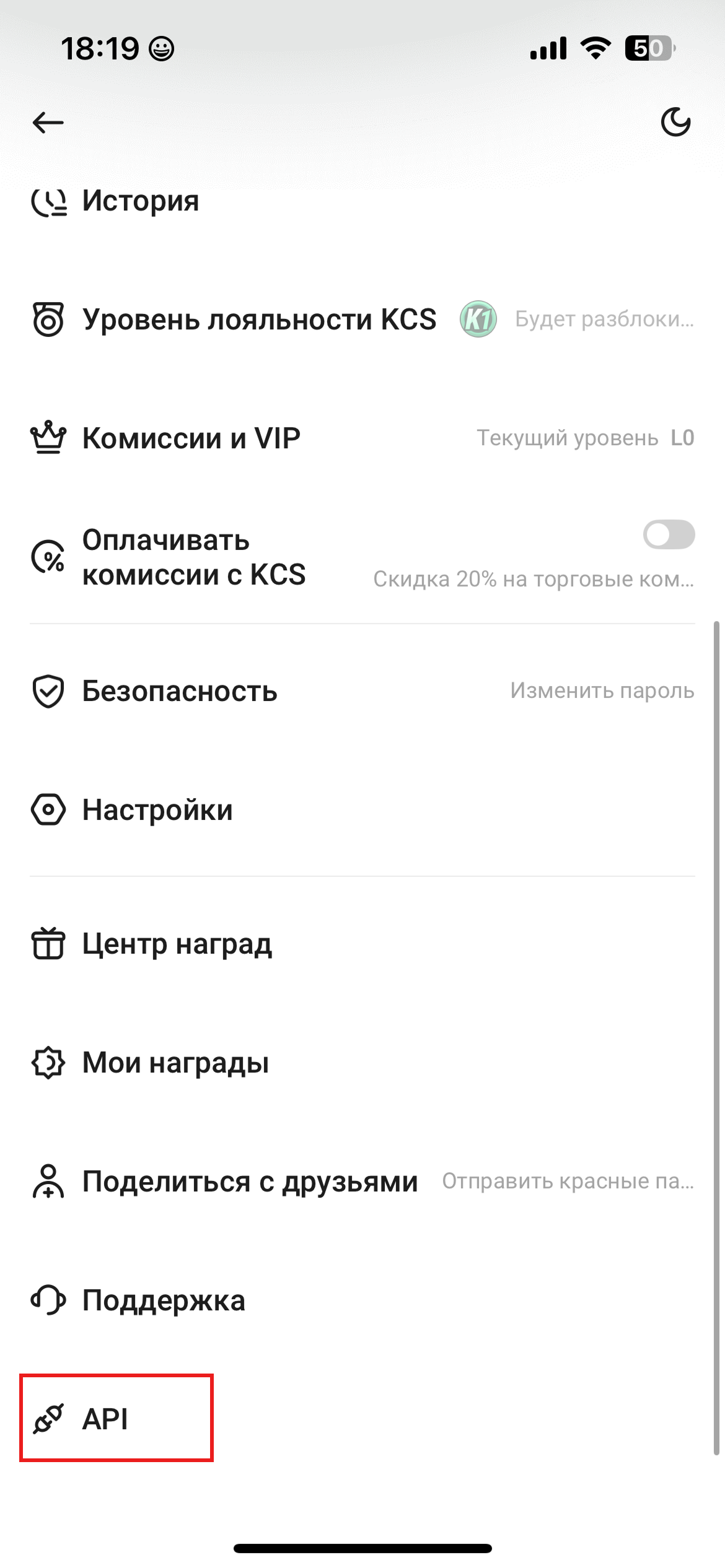Open Комиссии и VIP
Viewport: 725px width, 1568px height.
coord(191,438)
